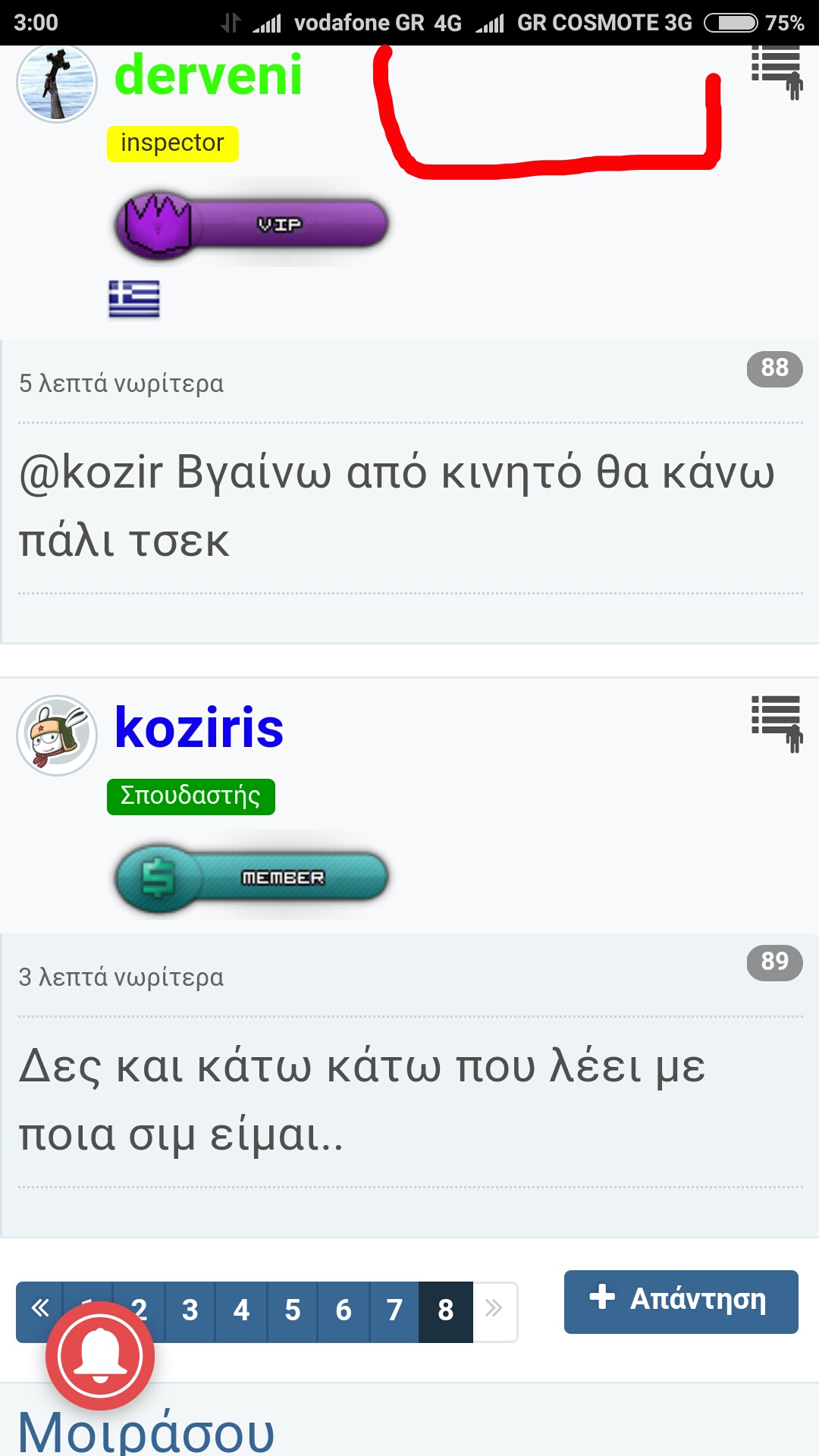Select page 8 in the pagination

click(446, 1311)
